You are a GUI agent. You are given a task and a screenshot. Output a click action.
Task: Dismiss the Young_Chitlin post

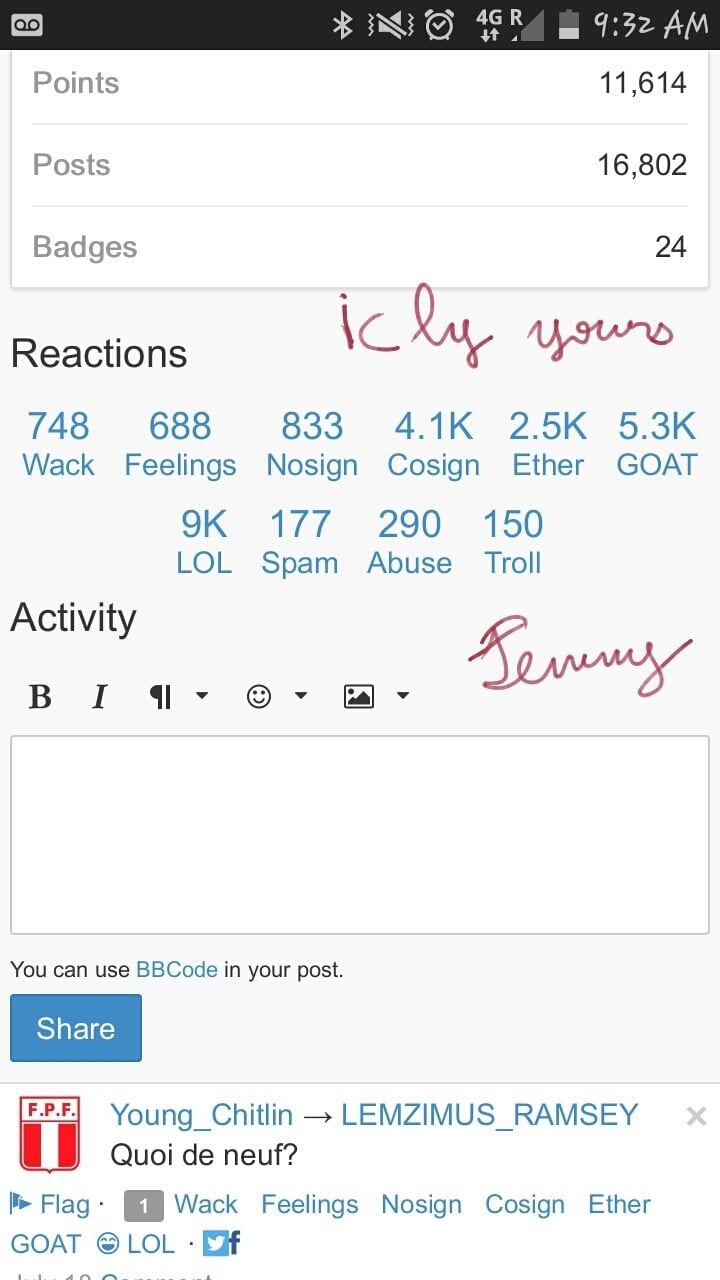click(x=696, y=1116)
